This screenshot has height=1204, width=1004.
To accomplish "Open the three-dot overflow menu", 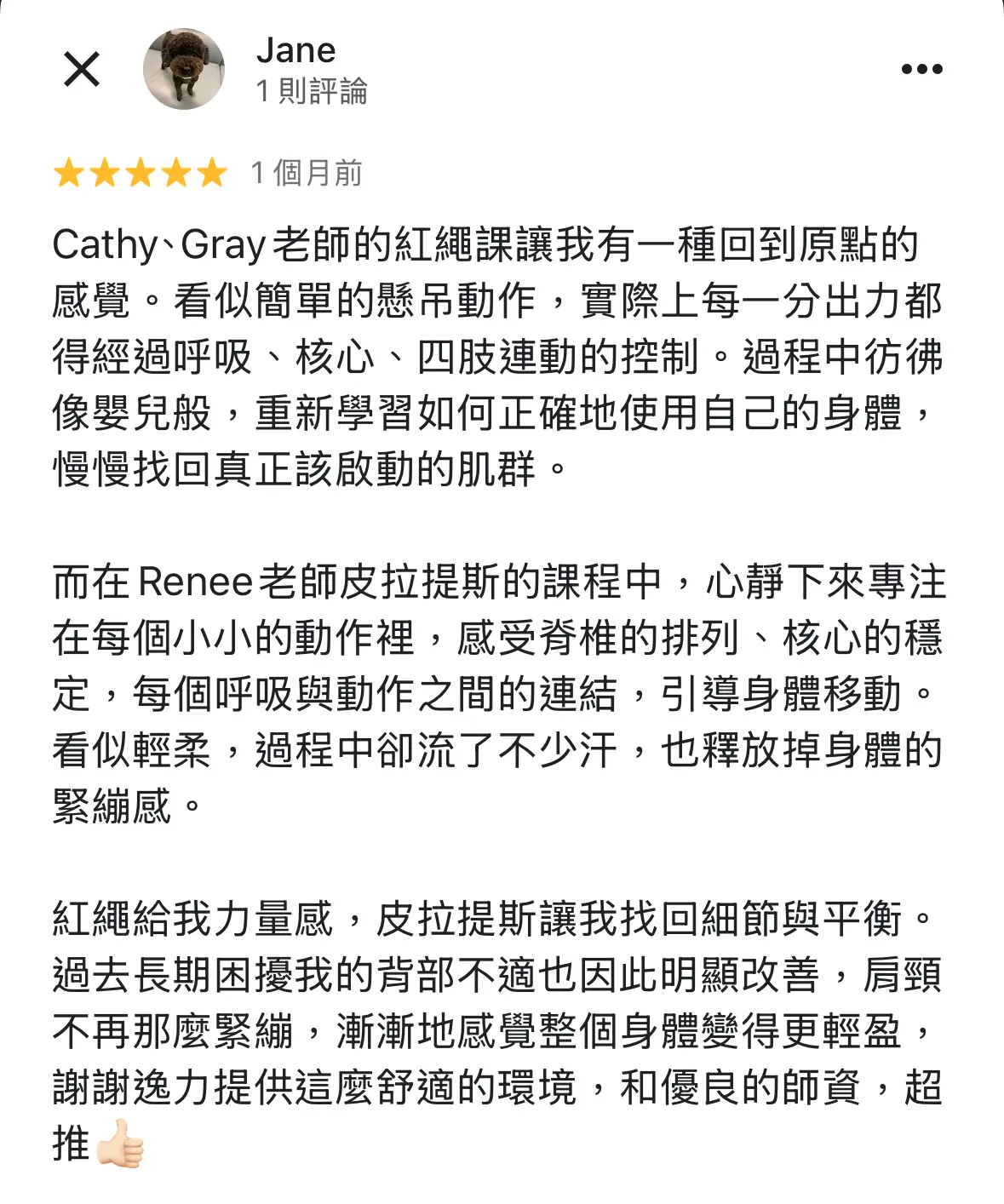I will [x=921, y=69].
